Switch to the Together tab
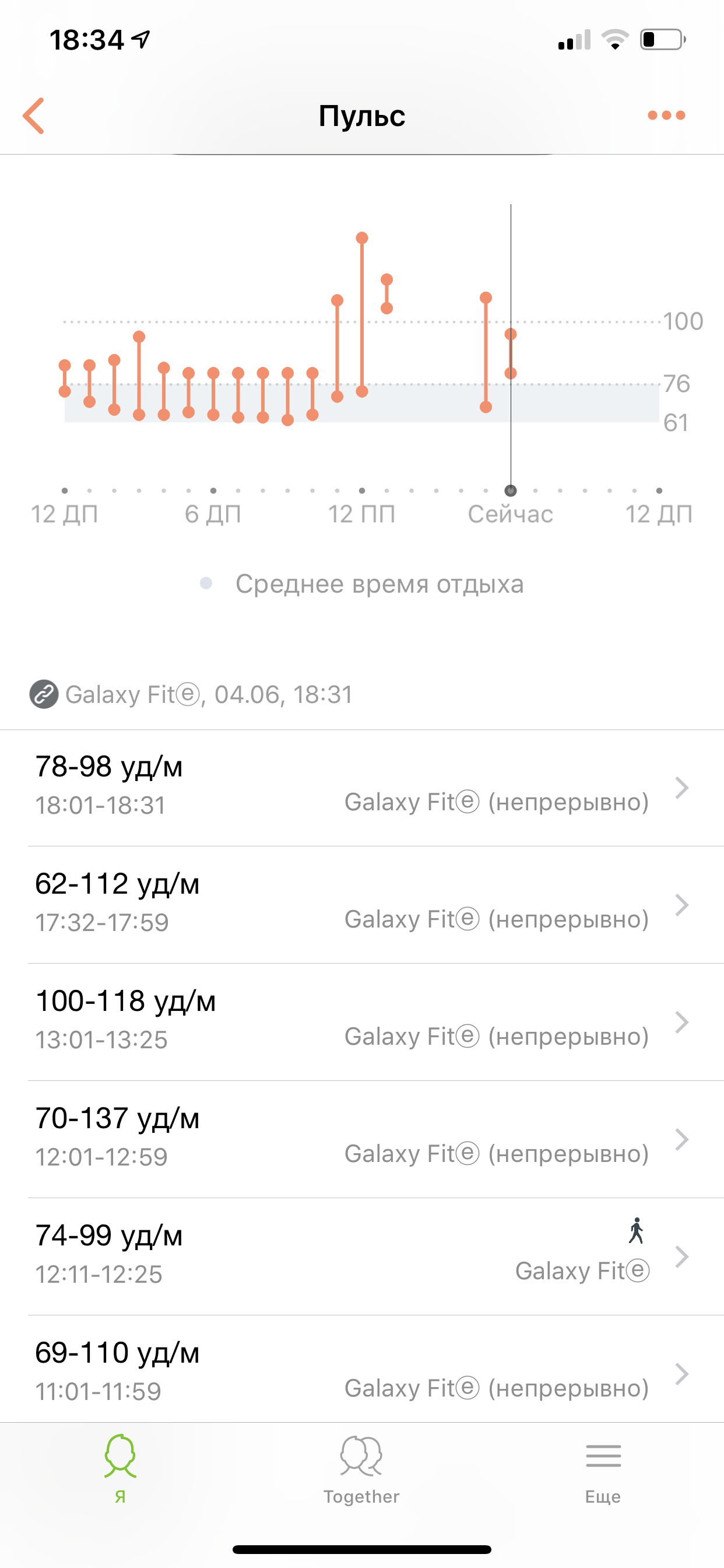The height and width of the screenshot is (1568, 724). click(x=361, y=1468)
